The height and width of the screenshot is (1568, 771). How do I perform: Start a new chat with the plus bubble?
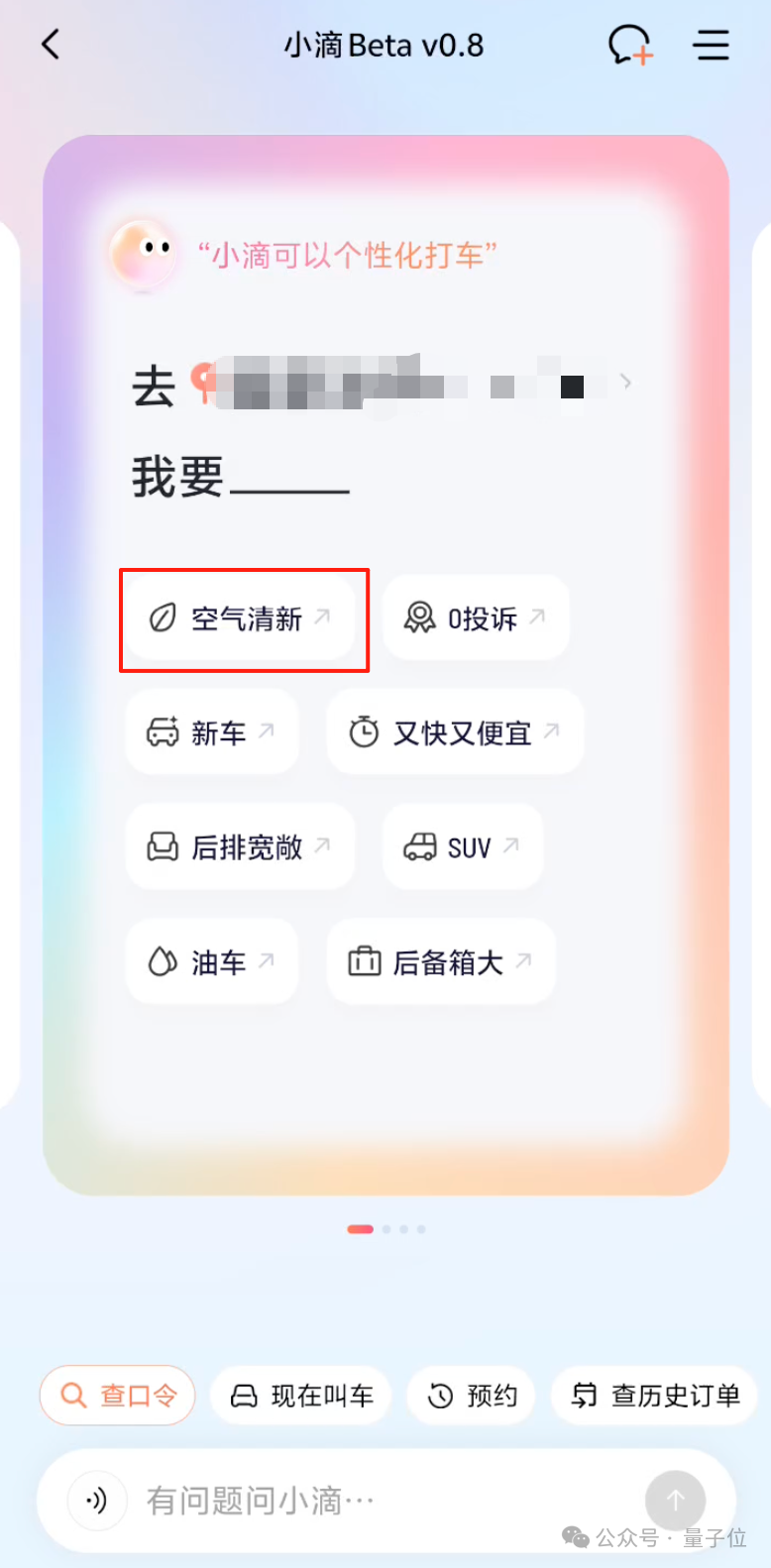[630, 45]
